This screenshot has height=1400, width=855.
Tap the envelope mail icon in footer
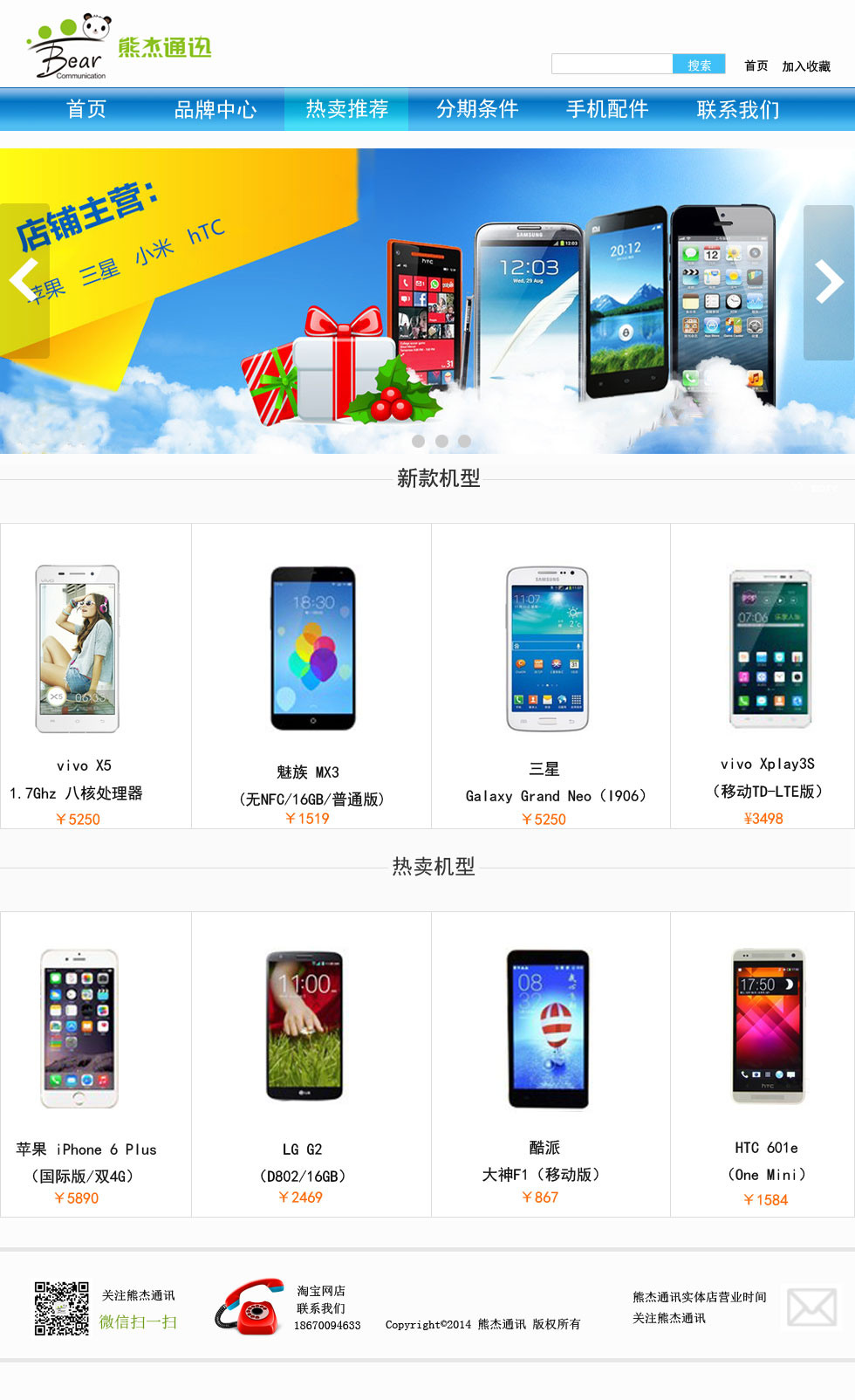click(x=811, y=1307)
